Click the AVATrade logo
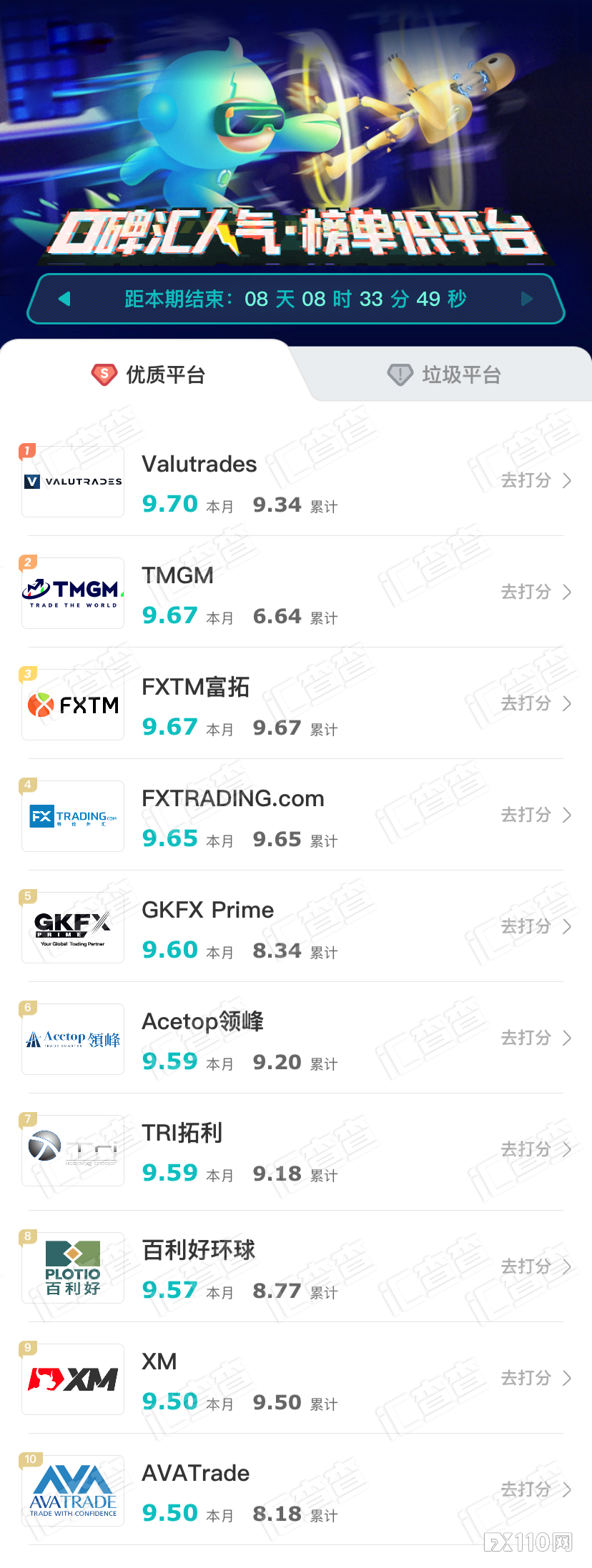 click(x=72, y=1490)
